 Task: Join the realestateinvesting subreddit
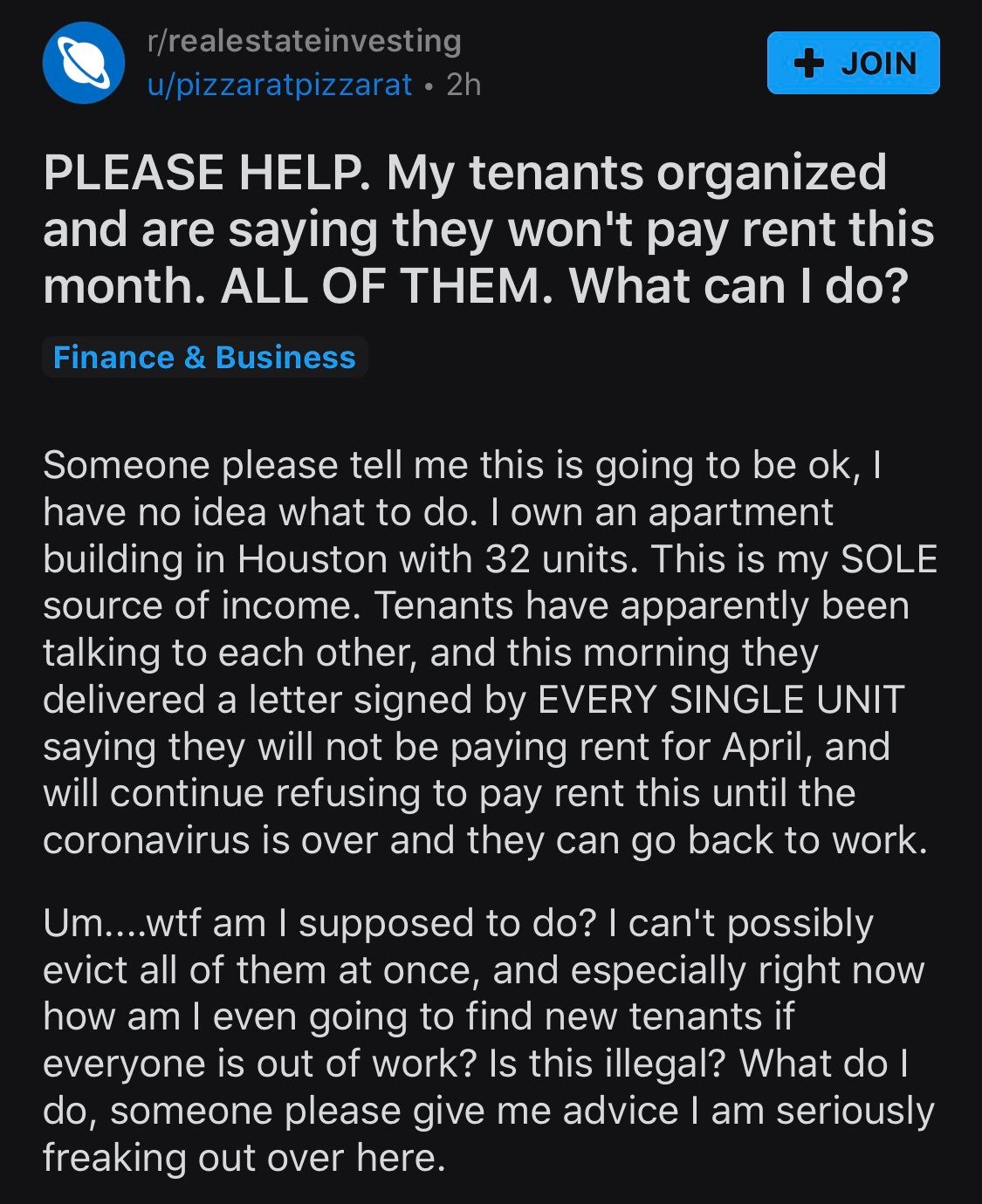point(853,63)
